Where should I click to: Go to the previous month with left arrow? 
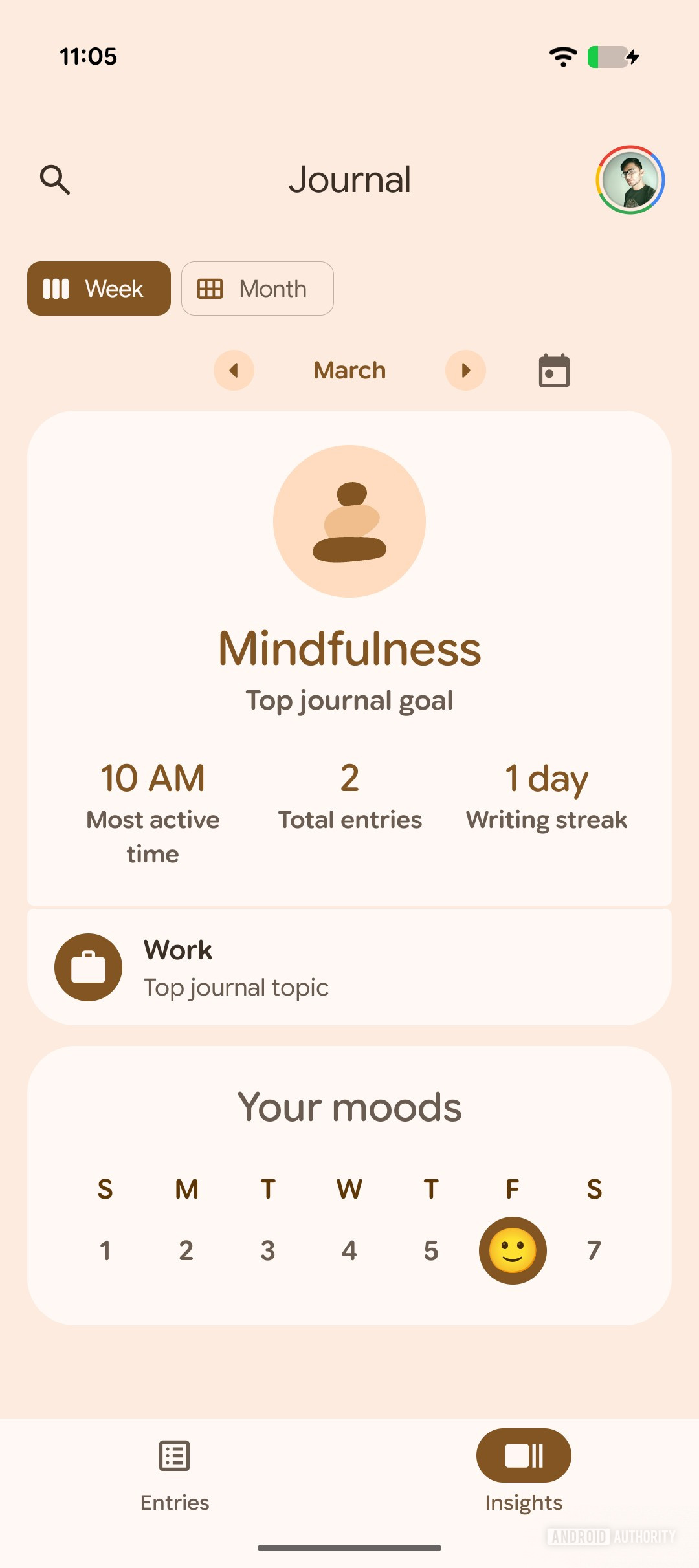tap(234, 370)
